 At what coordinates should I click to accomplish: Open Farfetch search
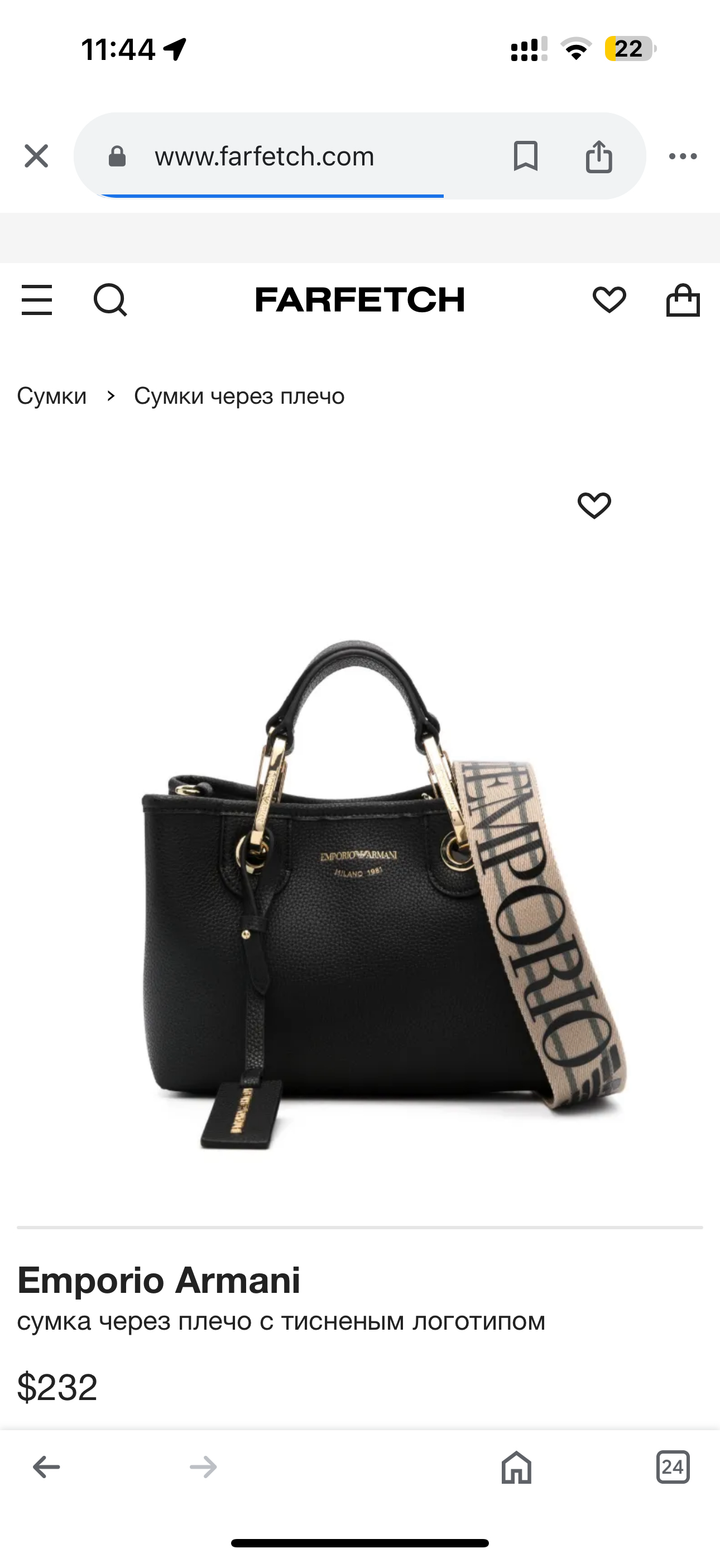tap(110, 300)
